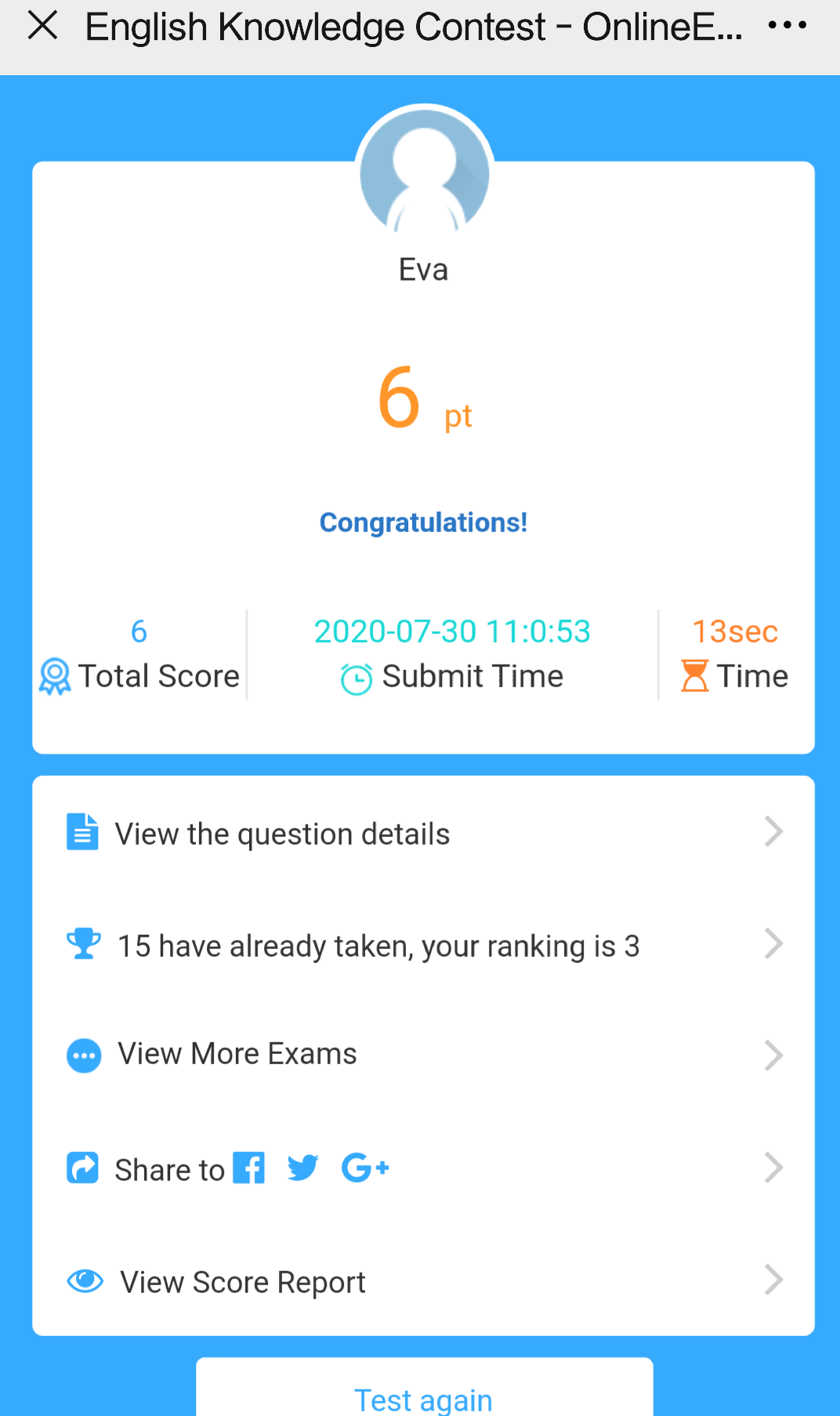Open View the question details
This screenshot has width=840, height=1416.
coord(423,832)
